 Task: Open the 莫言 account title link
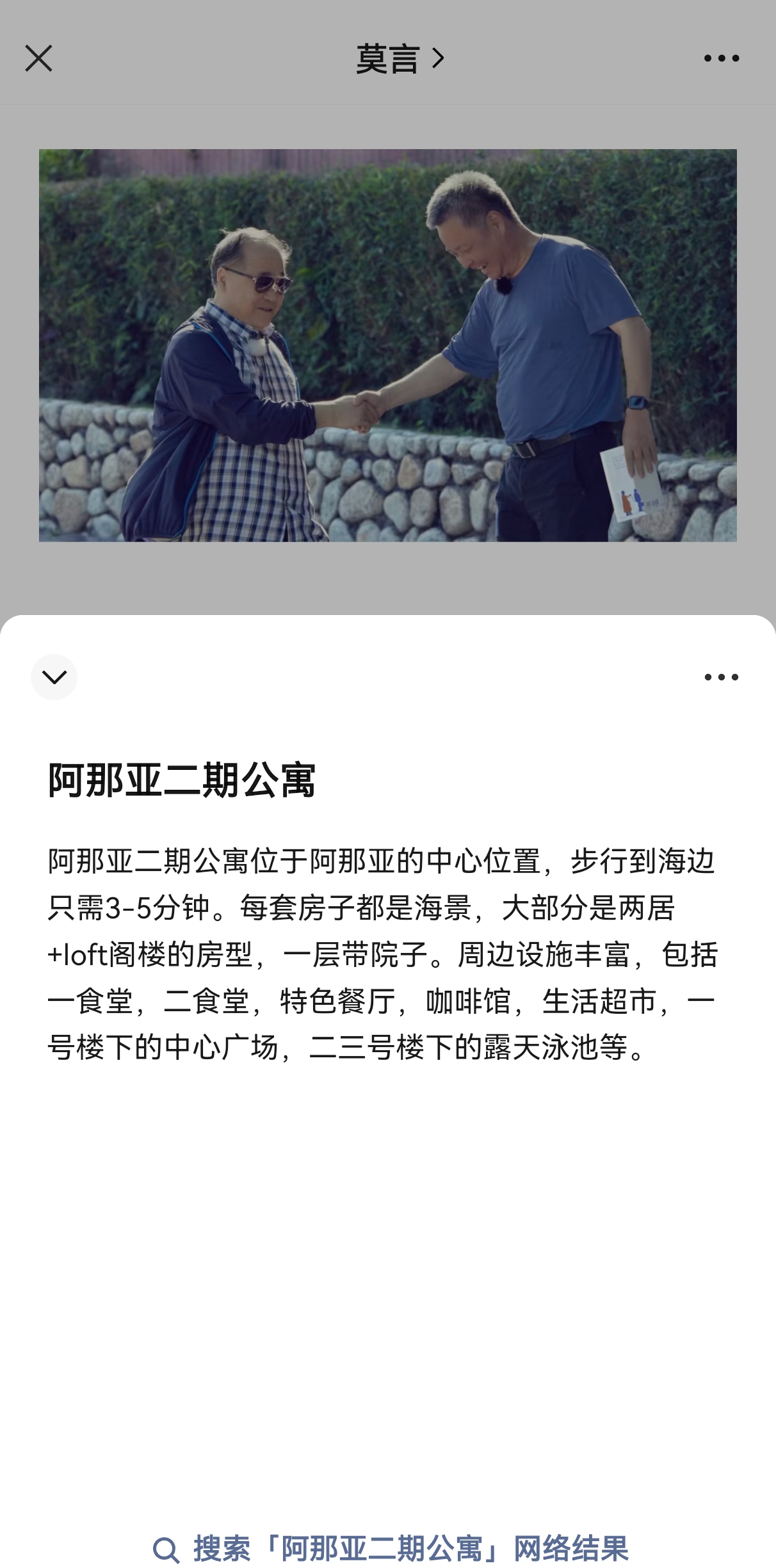[x=399, y=59]
